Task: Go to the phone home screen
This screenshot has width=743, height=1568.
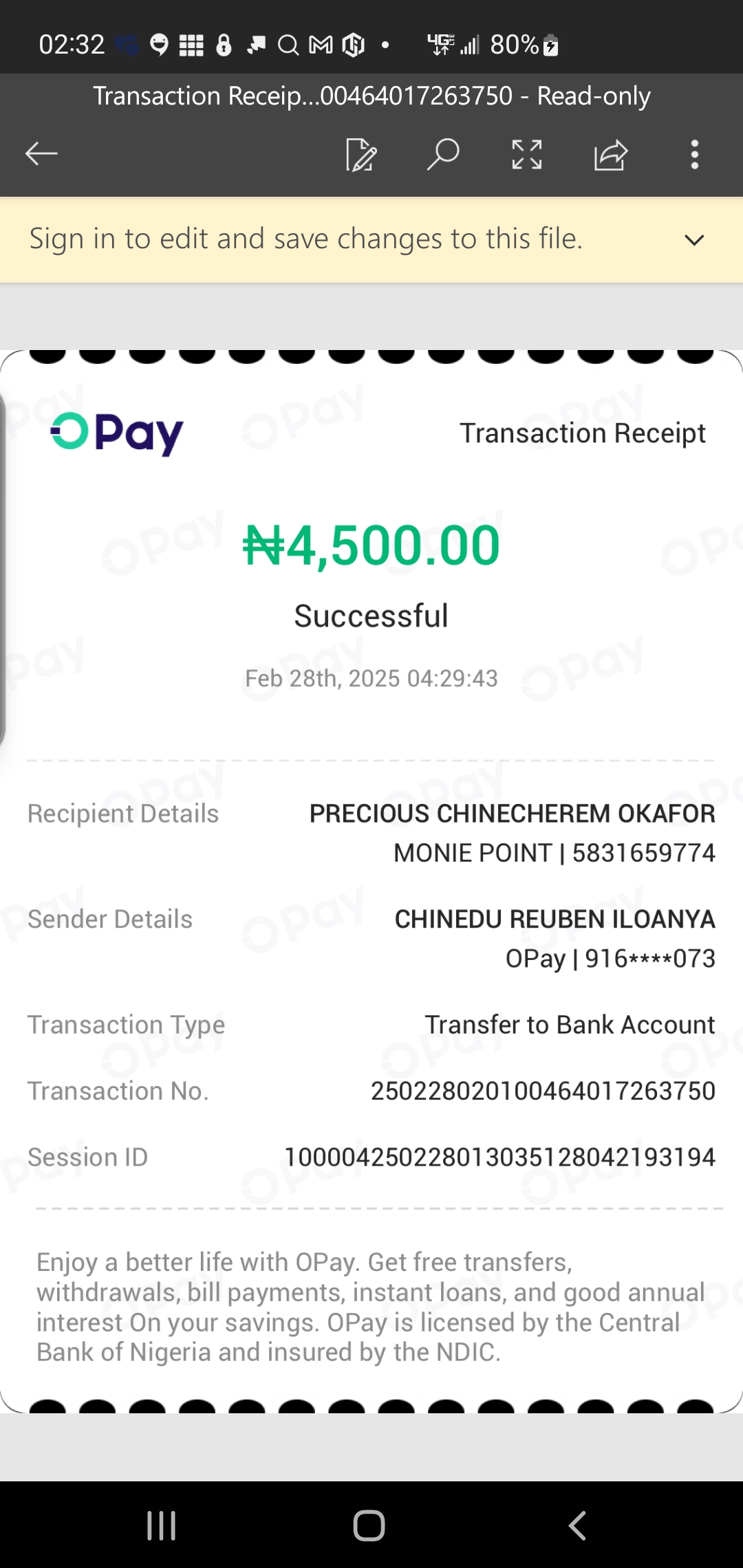Action: coord(369,1525)
